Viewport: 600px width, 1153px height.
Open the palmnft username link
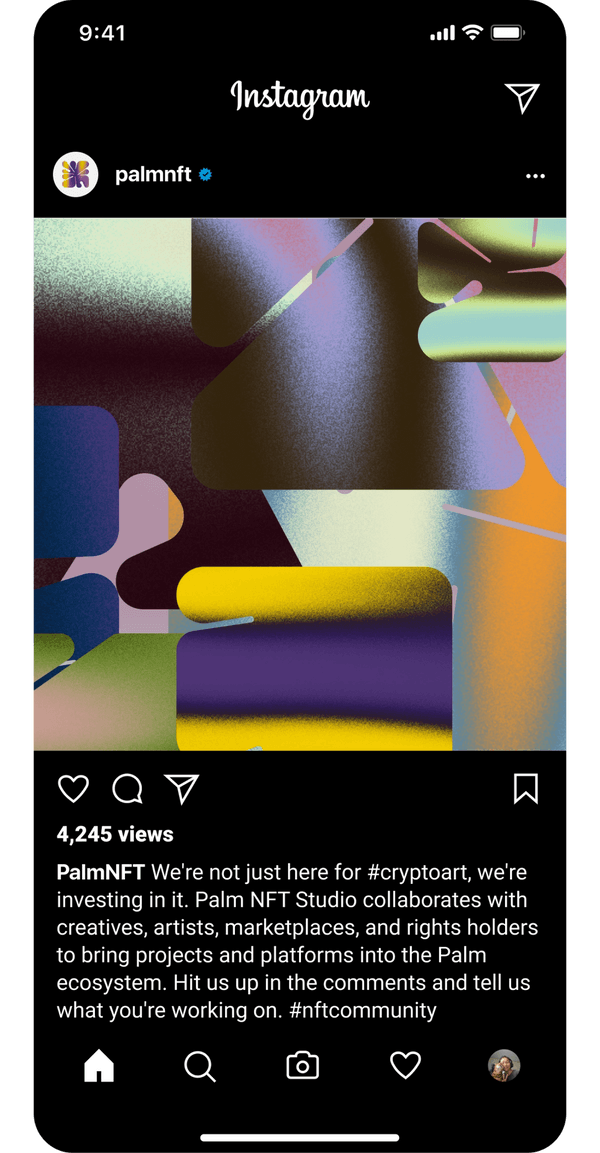point(153,176)
